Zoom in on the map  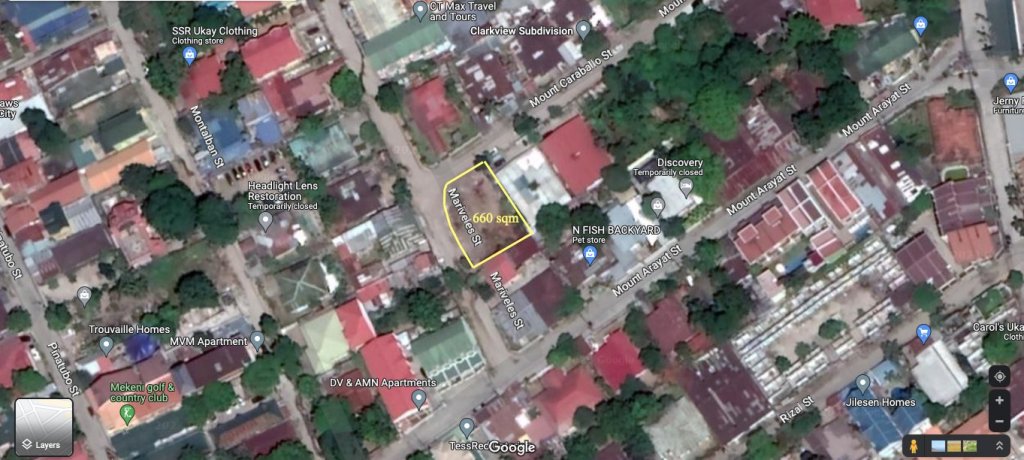(x=999, y=400)
